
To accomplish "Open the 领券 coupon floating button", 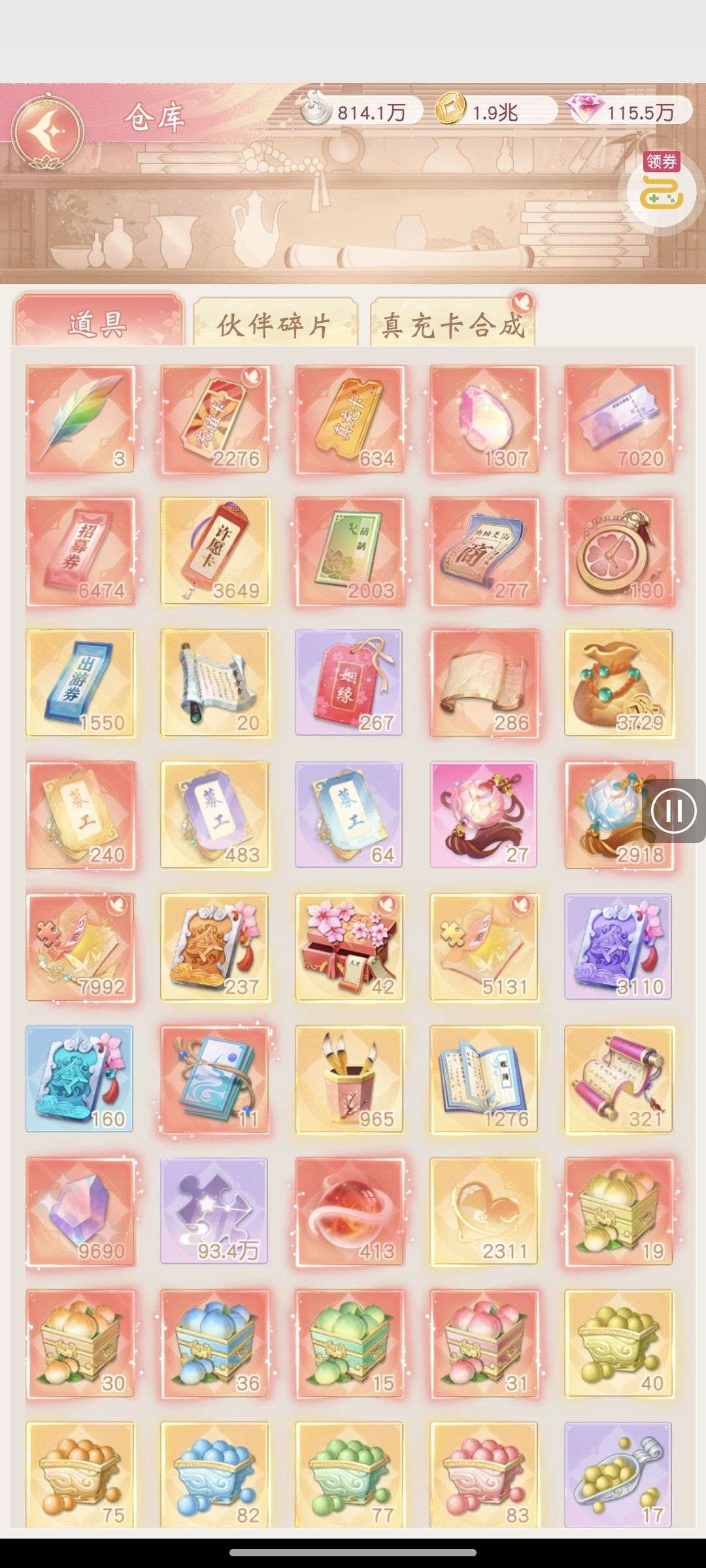I will [661, 189].
